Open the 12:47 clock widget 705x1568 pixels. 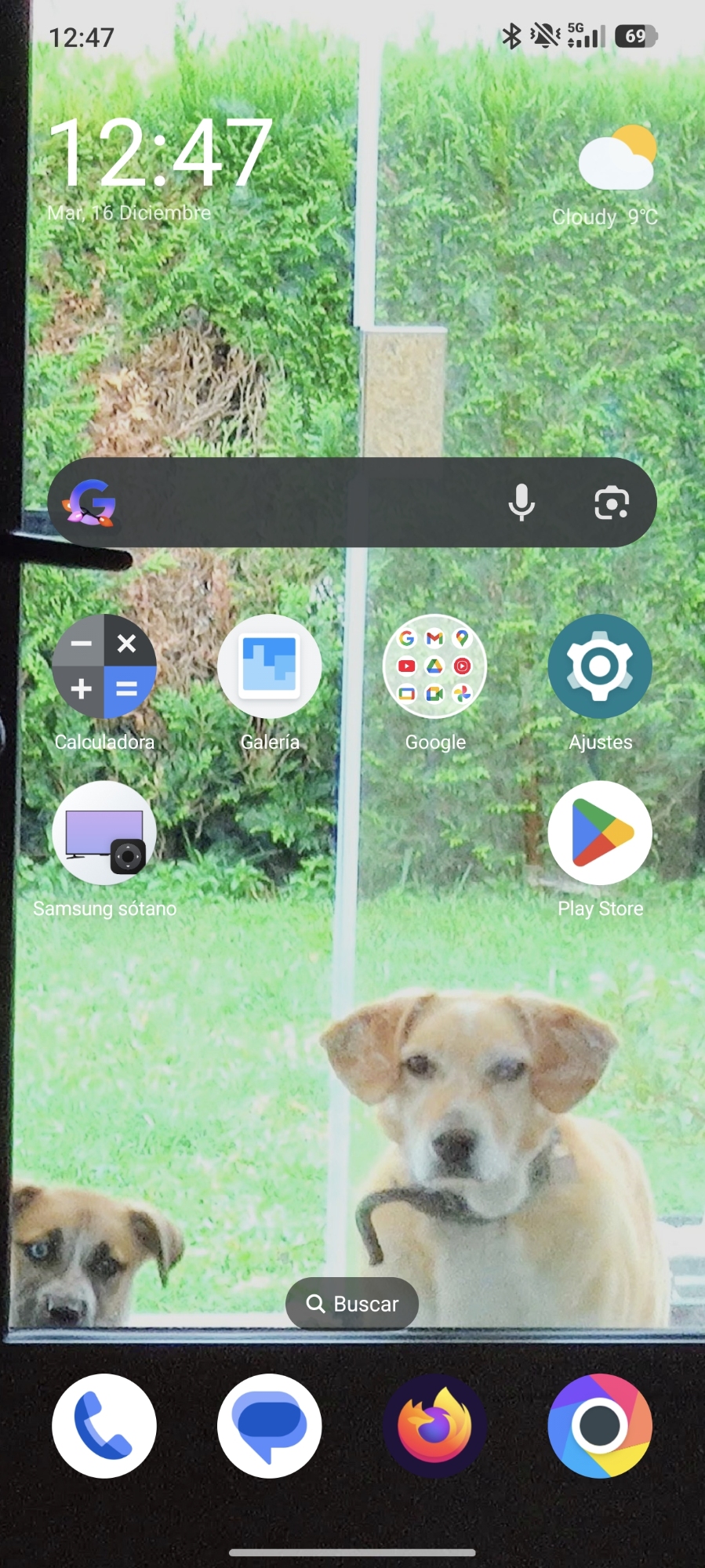(x=161, y=153)
